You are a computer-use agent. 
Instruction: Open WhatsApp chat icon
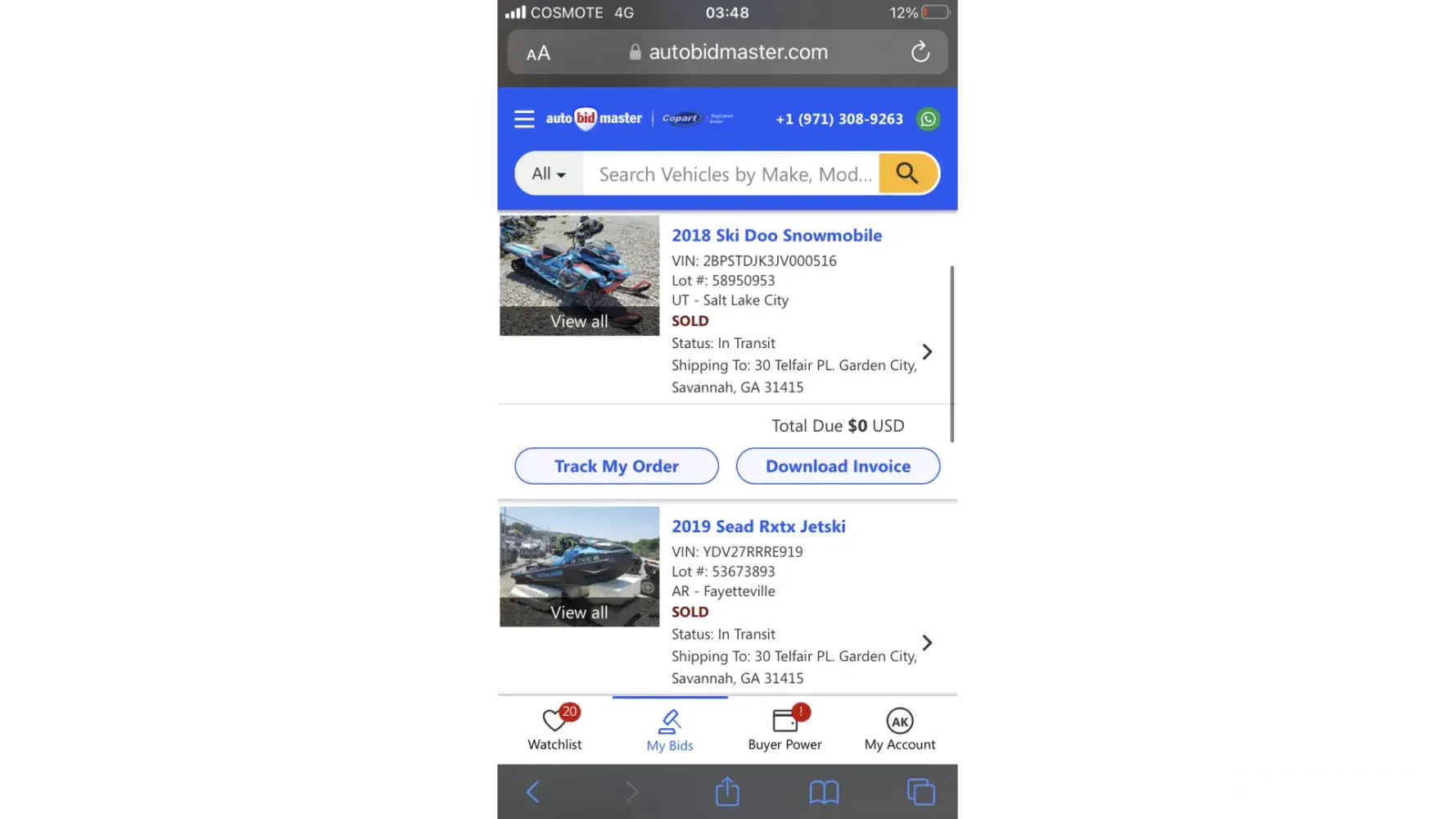pos(928,120)
